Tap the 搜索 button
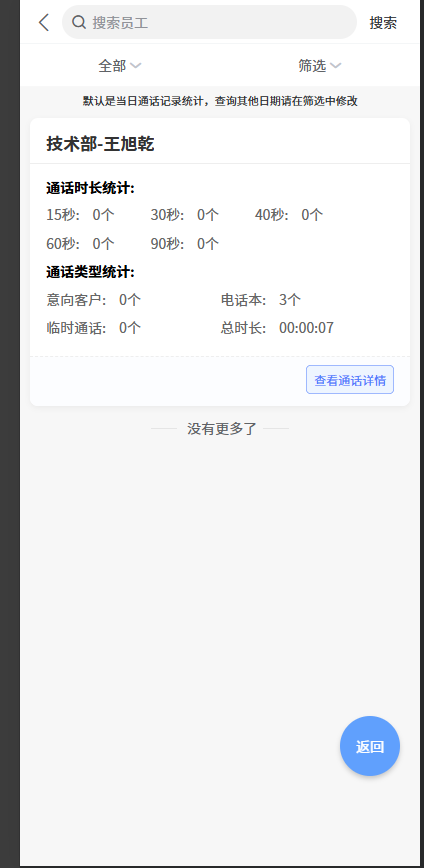The image size is (424, 868). 383,23
